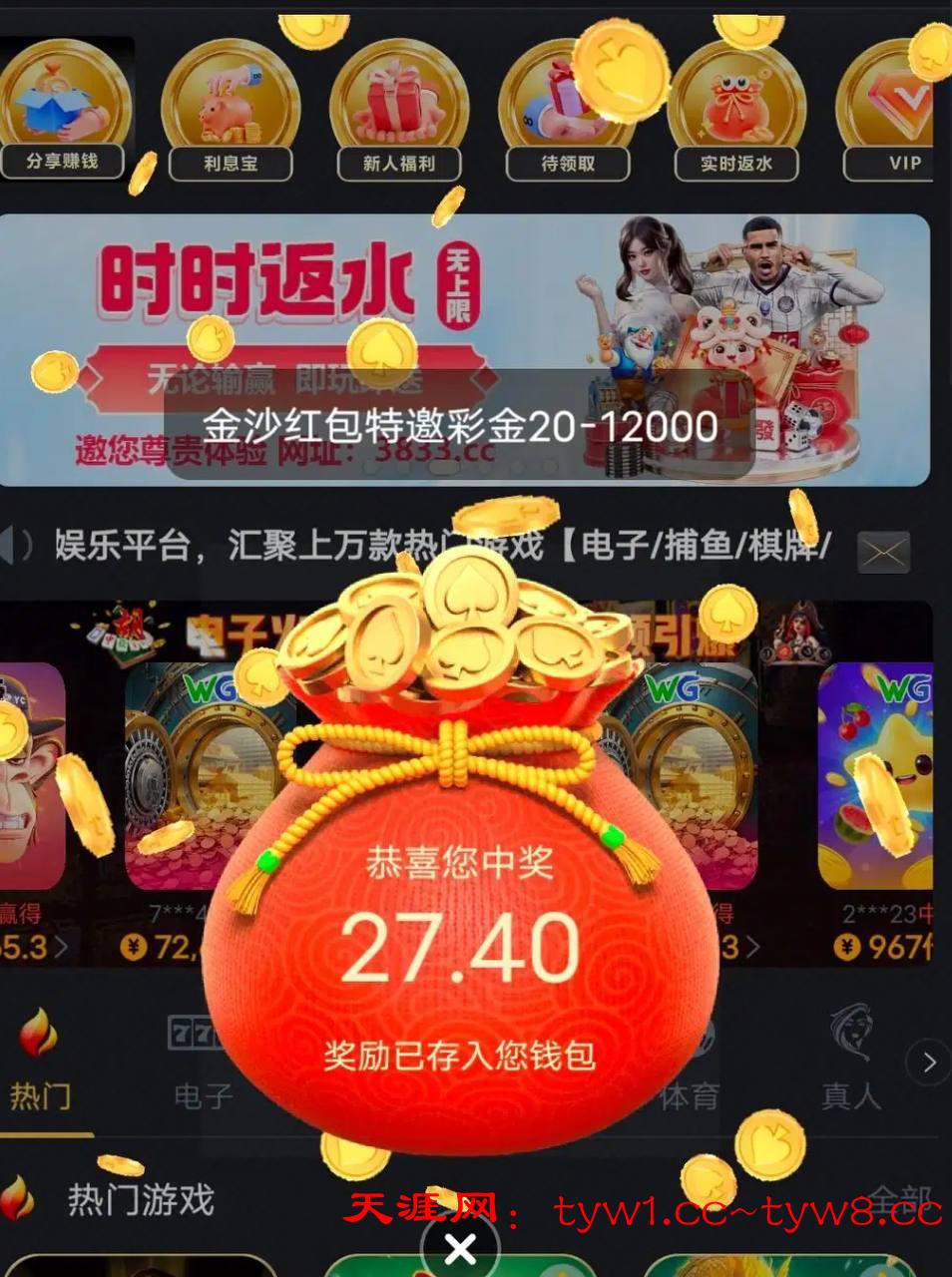Switch to the 真人 tab
The image size is (952, 1277).
[x=851, y=1065]
